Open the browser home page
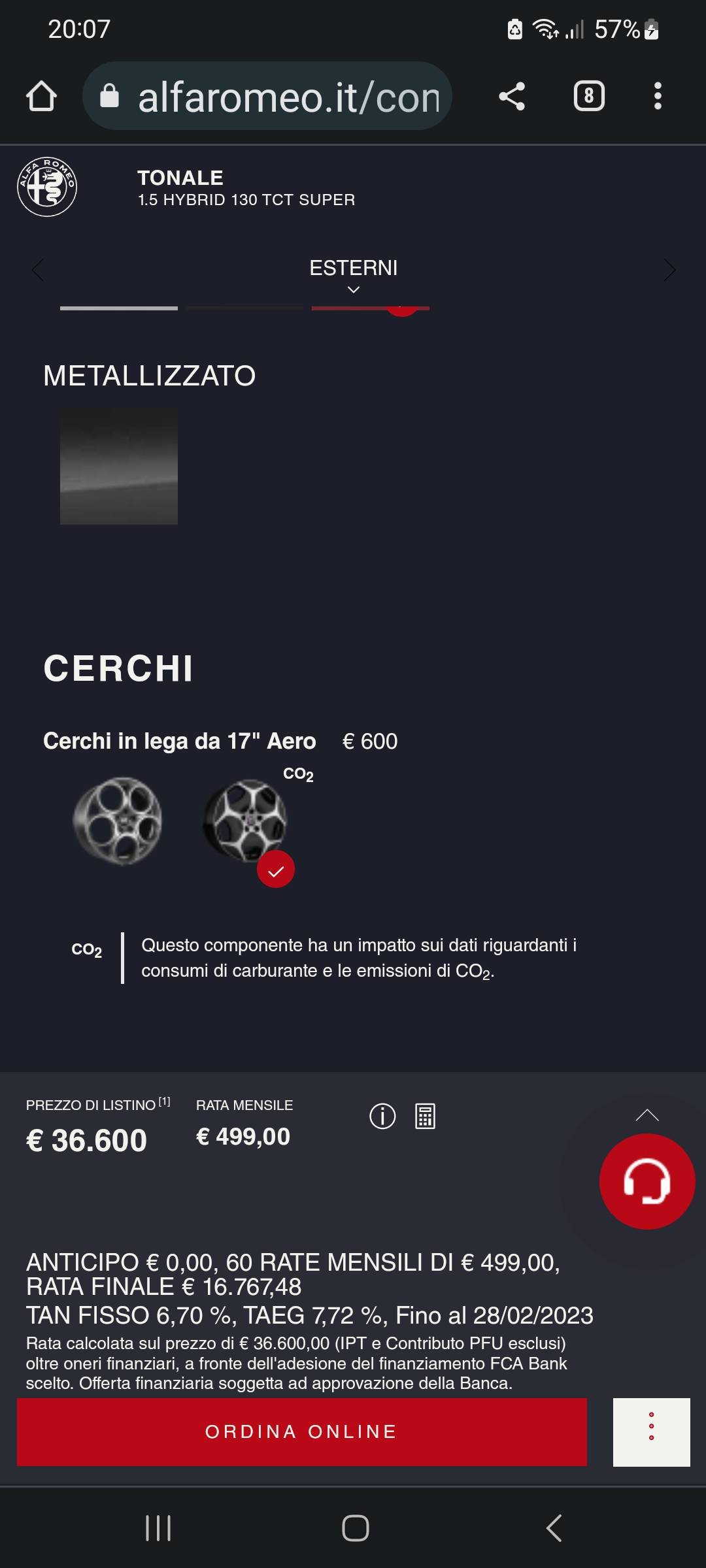The image size is (706, 1568). [41, 97]
